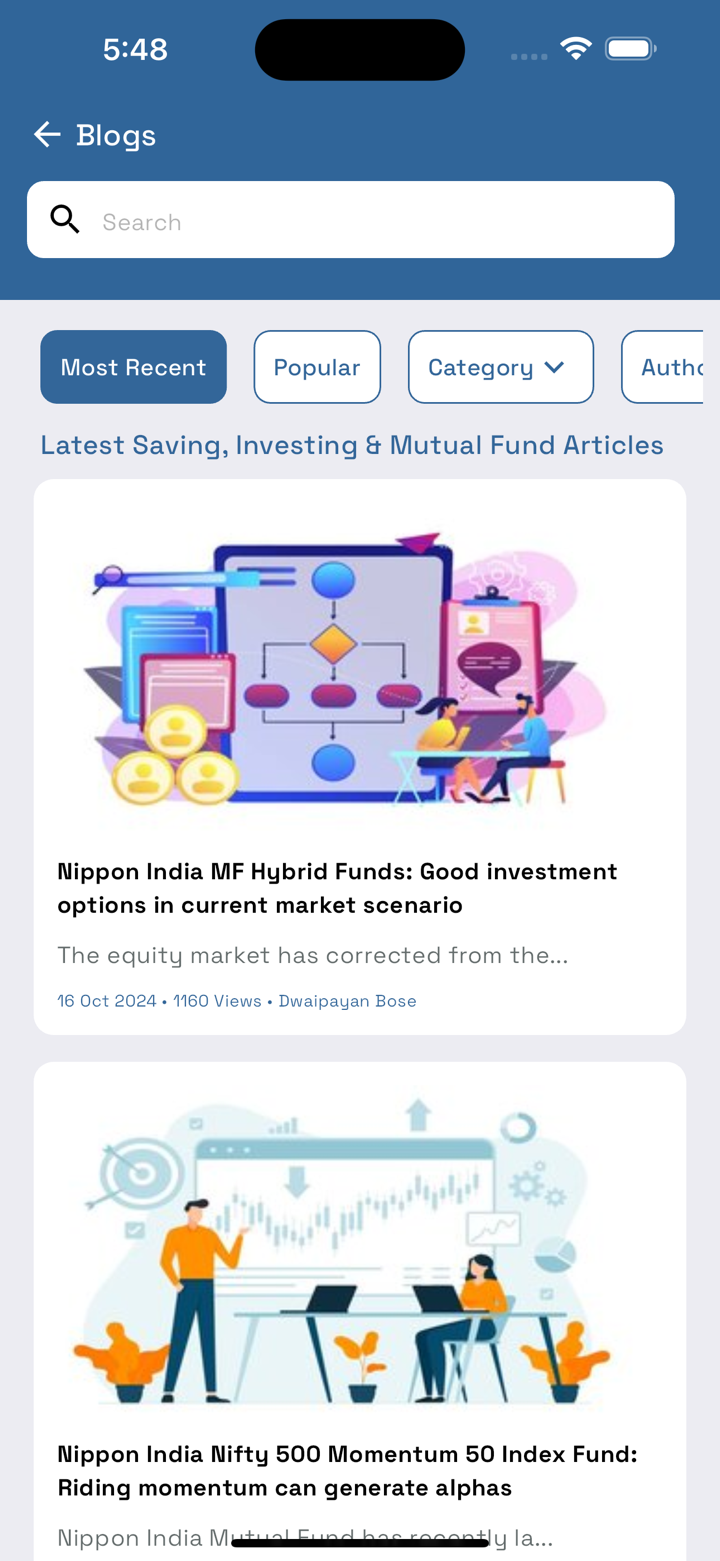Open the Author filter chip
Image resolution: width=720 pixels, height=1561 pixels.
coord(665,367)
